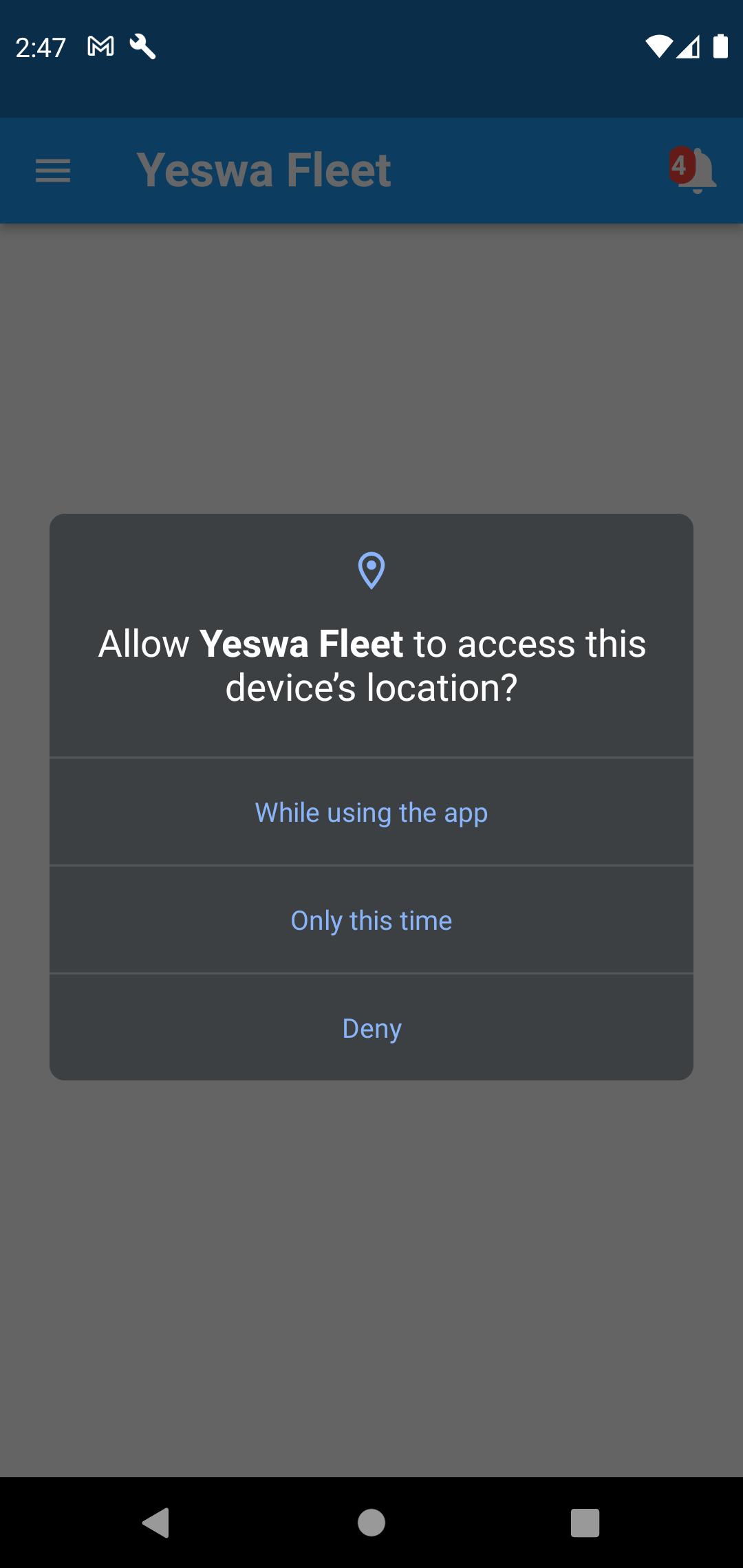Open the recent apps overview
The width and height of the screenshot is (743, 1568).
pos(585,1523)
